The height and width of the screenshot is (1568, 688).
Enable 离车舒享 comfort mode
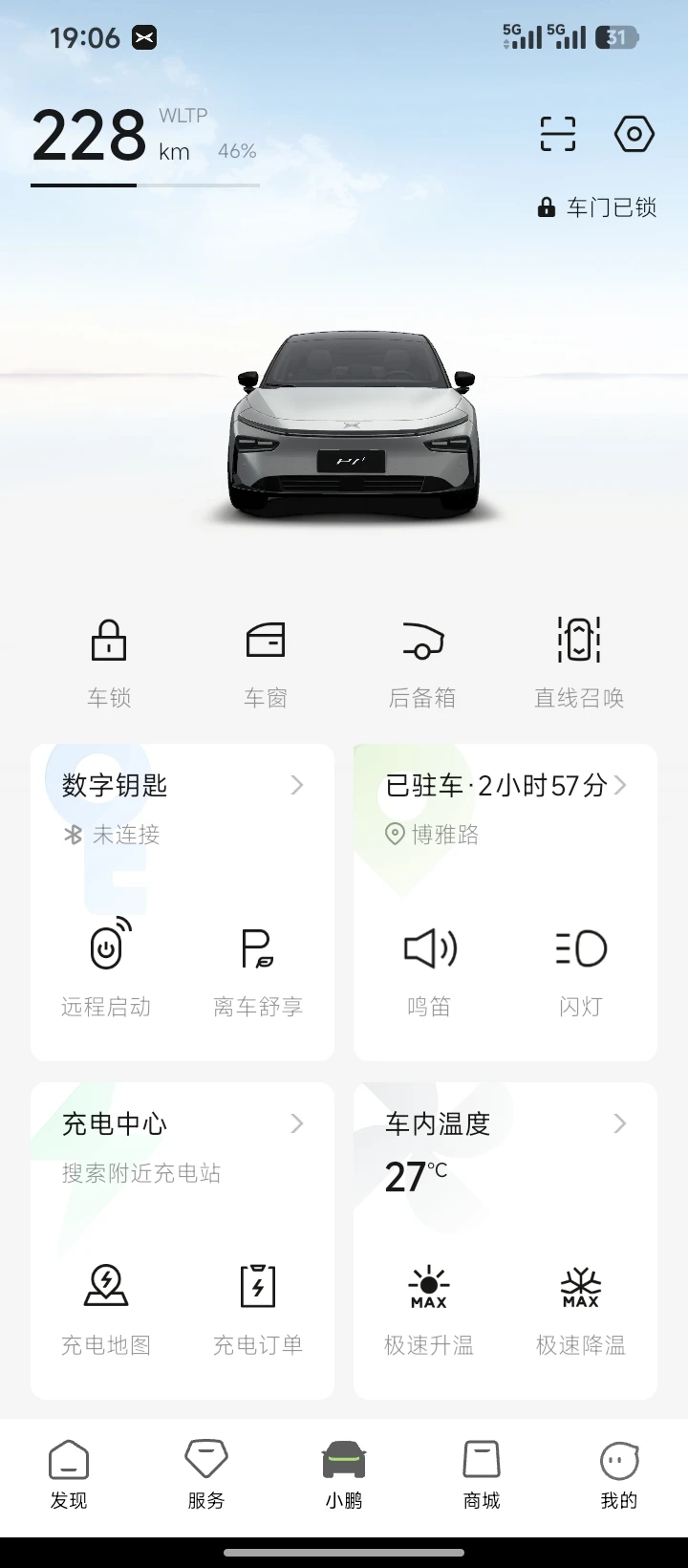click(257, 966)
